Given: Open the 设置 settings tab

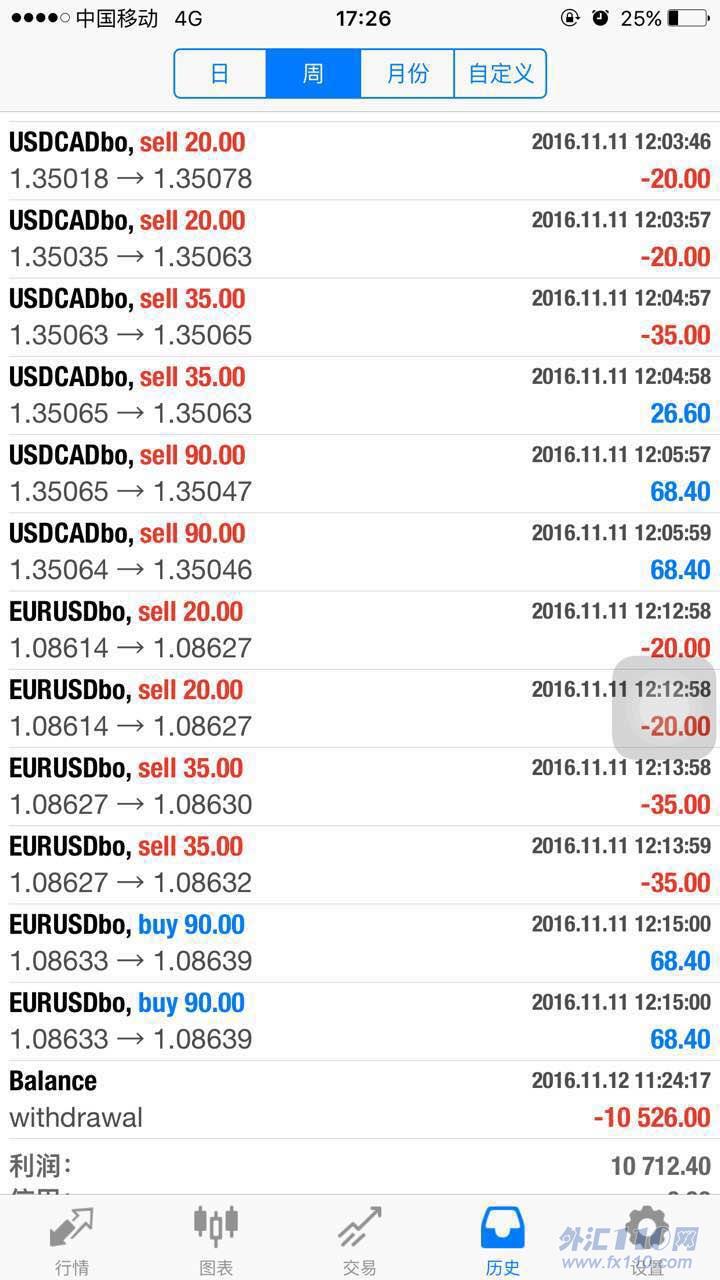Looking at the screenshot, I should (x=647, y=1239).
